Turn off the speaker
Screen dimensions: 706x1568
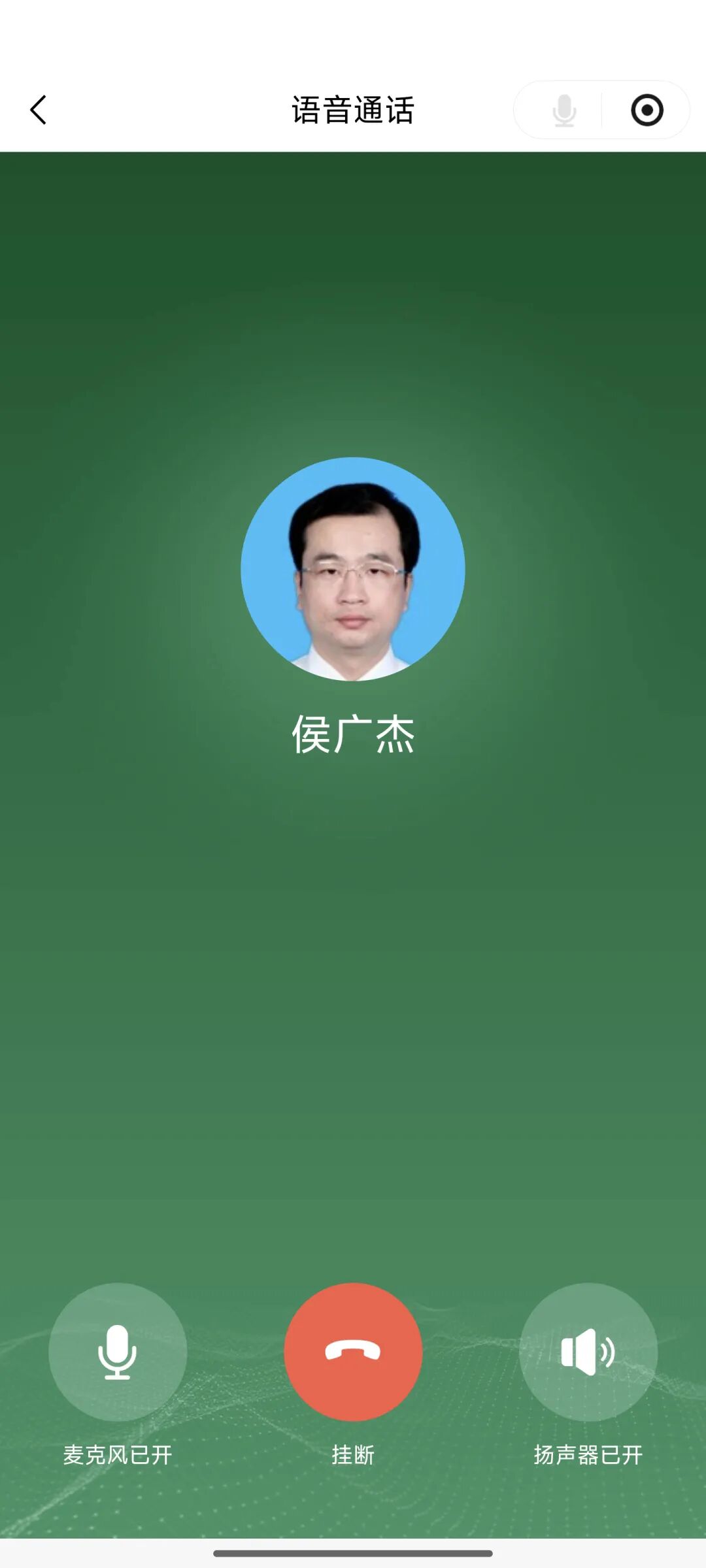(x=588, y=1351)
